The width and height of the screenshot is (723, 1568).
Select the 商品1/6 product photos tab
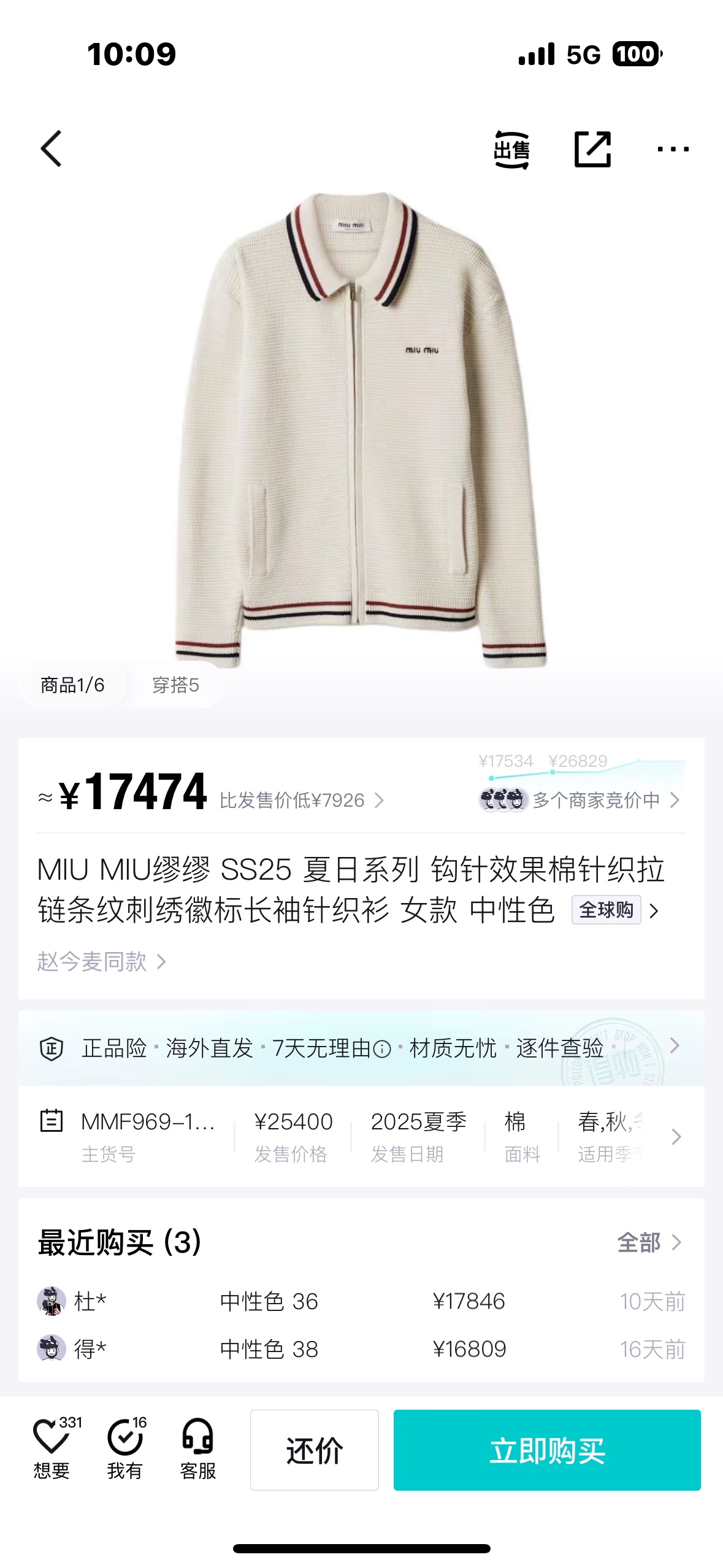[72, 685]
